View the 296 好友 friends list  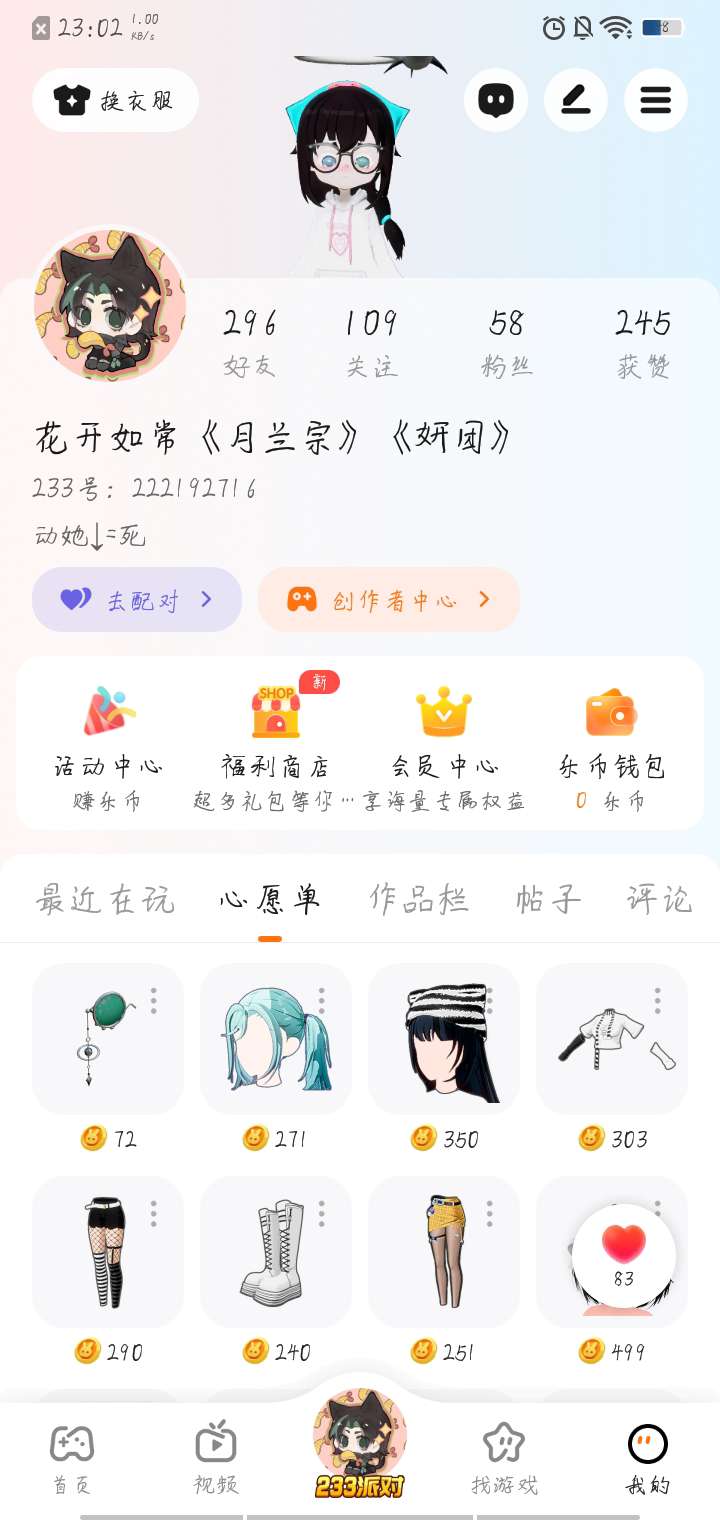(249, 342)
